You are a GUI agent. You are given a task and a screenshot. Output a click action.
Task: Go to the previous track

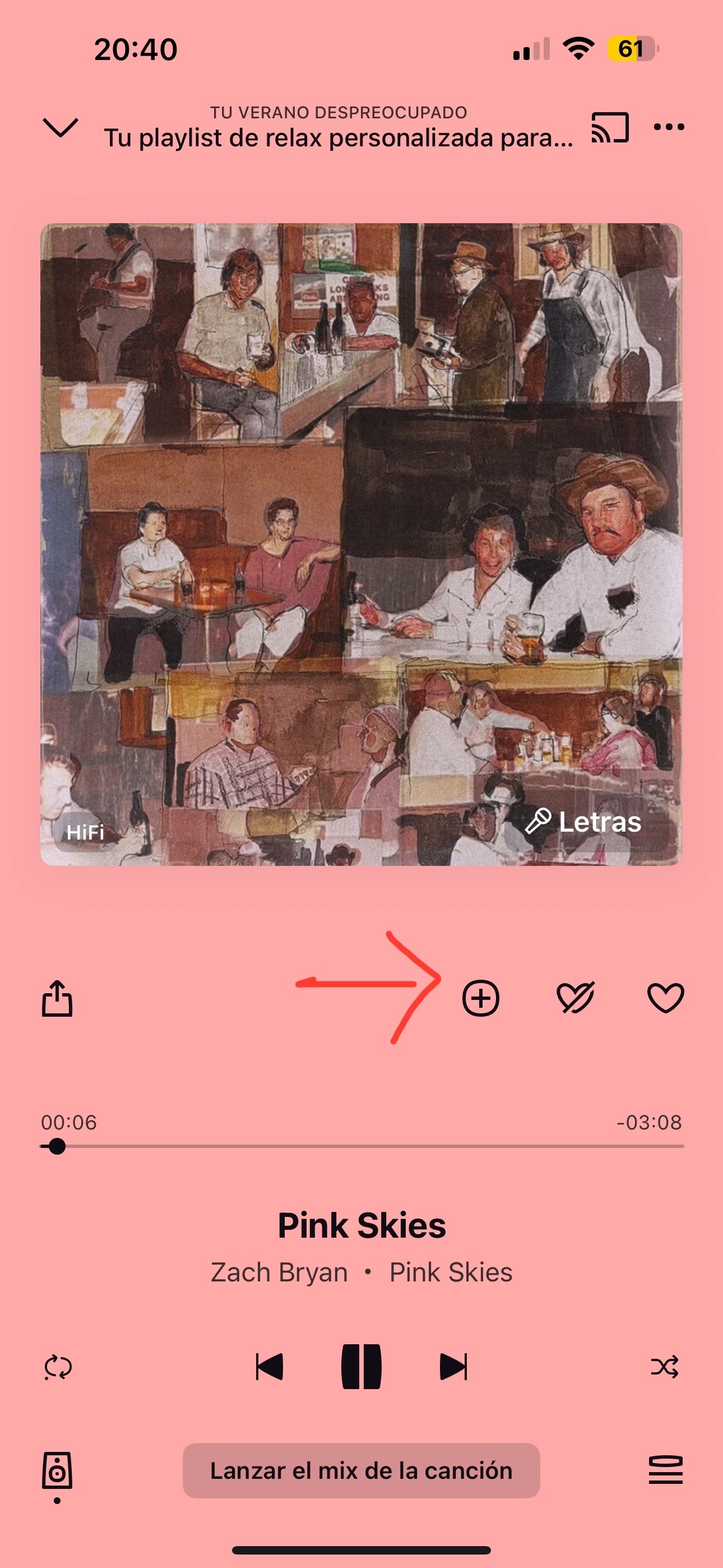point(270,1367)
